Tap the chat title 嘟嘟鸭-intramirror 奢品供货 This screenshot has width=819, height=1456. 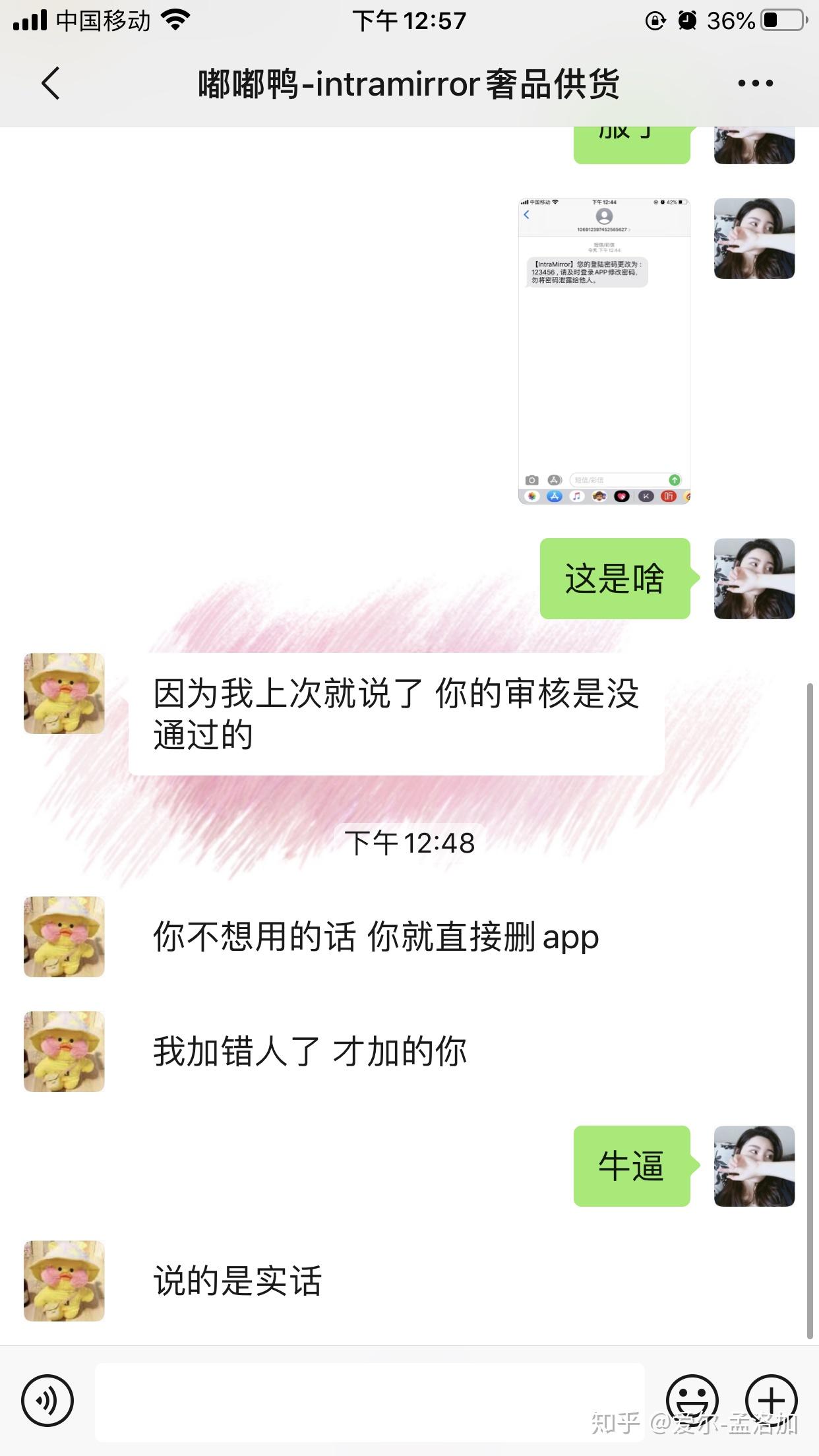pos(409,84)
